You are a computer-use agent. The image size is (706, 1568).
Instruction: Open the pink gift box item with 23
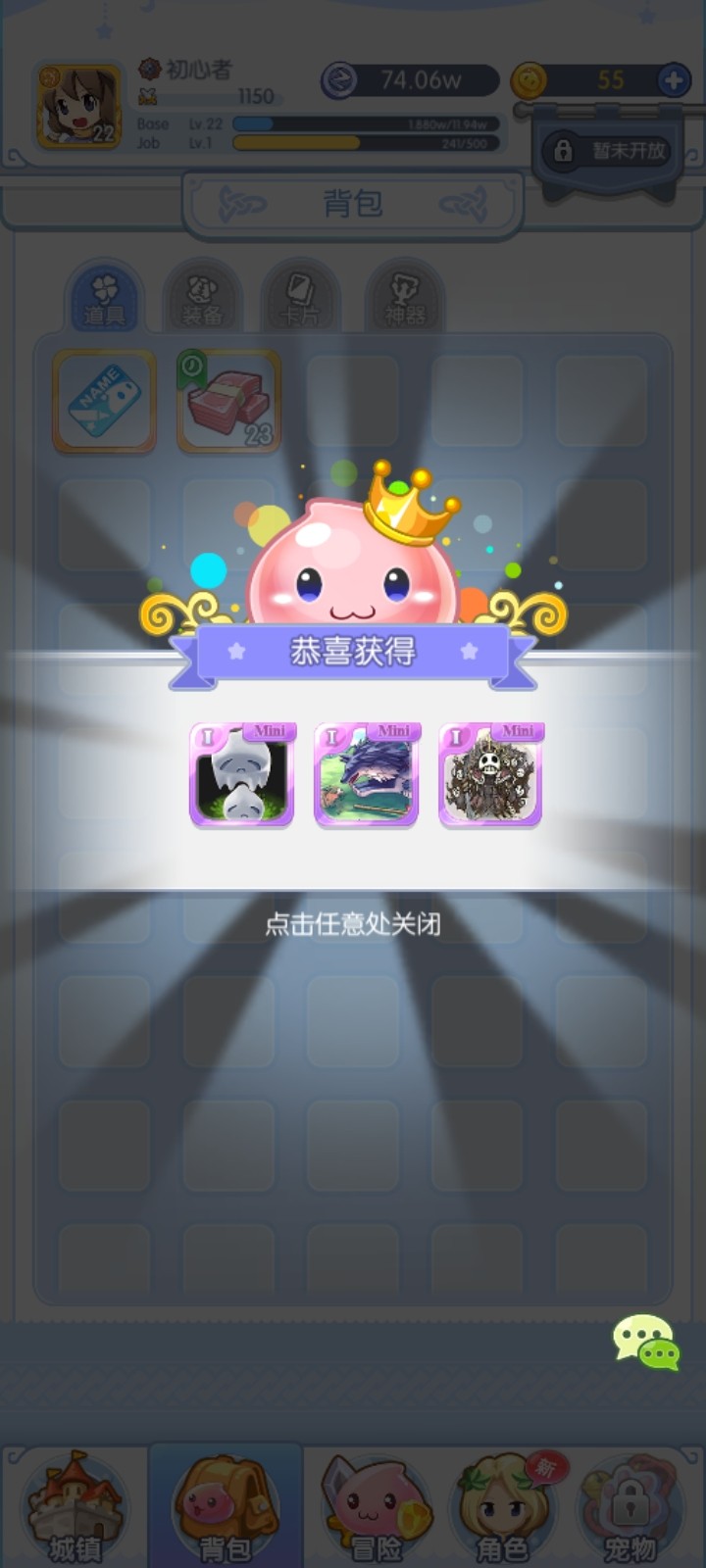tap(228, 401)
